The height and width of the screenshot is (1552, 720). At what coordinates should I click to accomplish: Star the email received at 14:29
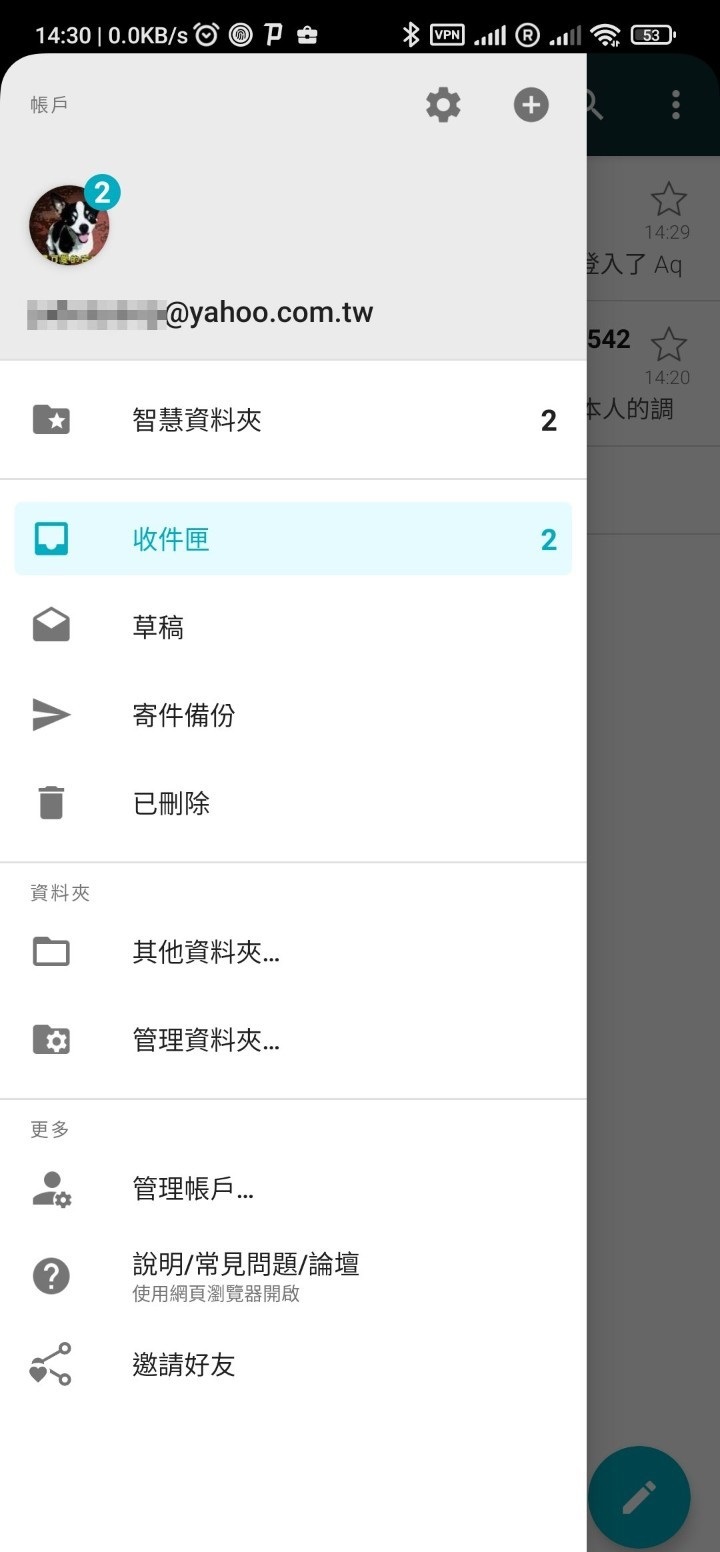coord(668,200)
